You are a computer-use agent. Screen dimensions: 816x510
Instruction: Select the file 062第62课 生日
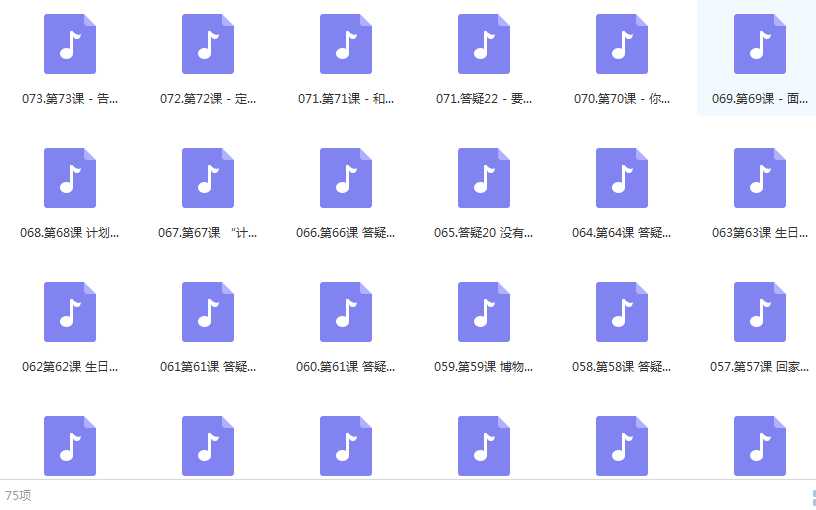(x=70, y=313)
